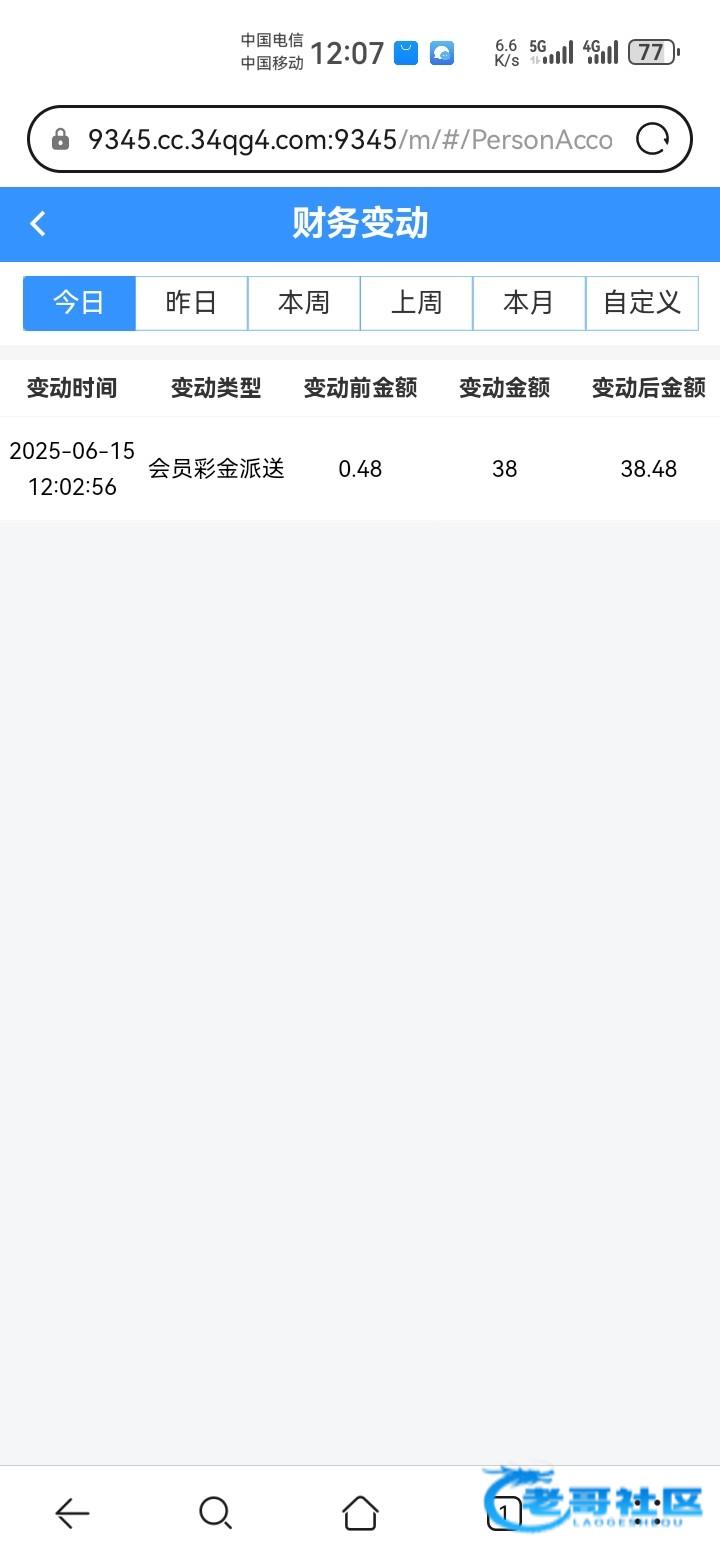Go to the browser home page

click(x=360, y=1513)
